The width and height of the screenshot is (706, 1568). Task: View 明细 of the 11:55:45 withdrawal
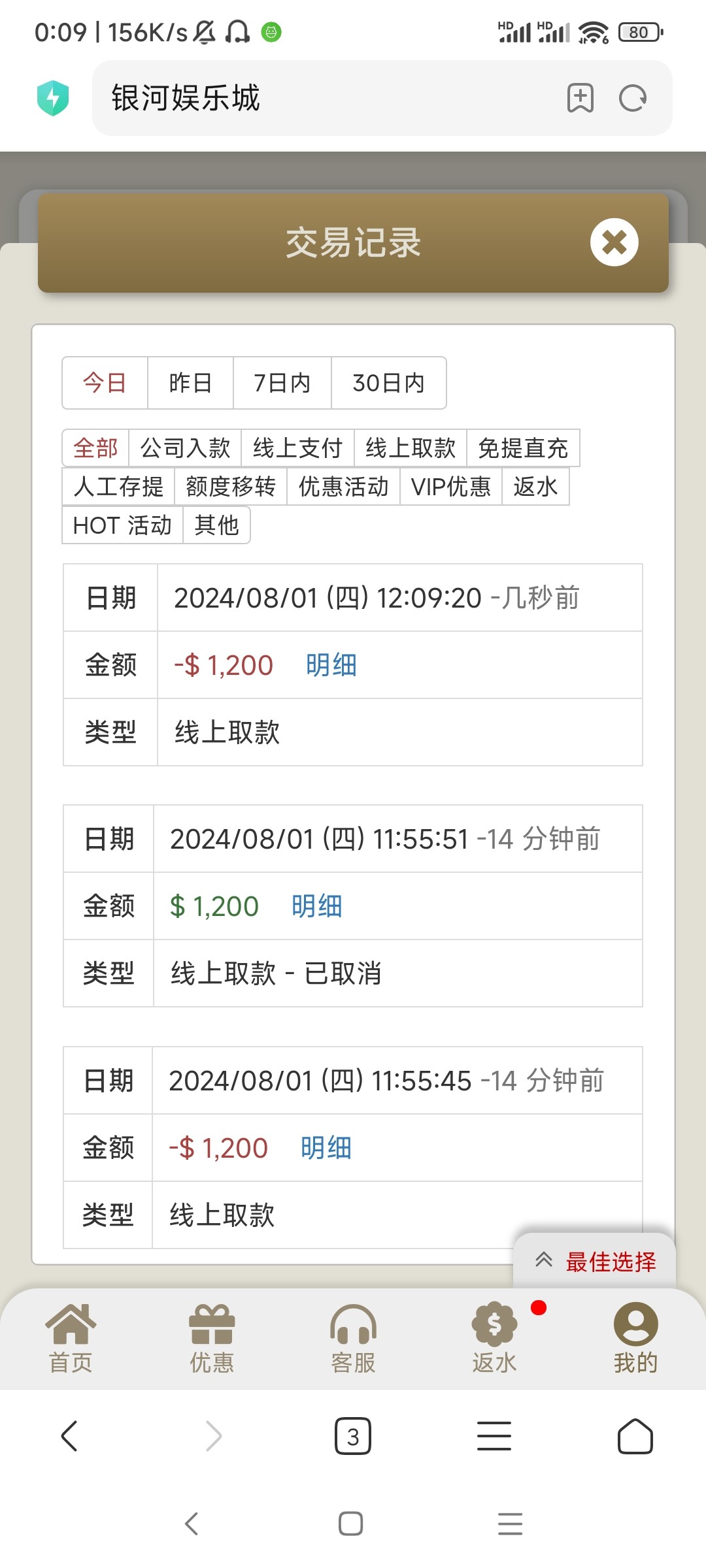[326, 1148]
